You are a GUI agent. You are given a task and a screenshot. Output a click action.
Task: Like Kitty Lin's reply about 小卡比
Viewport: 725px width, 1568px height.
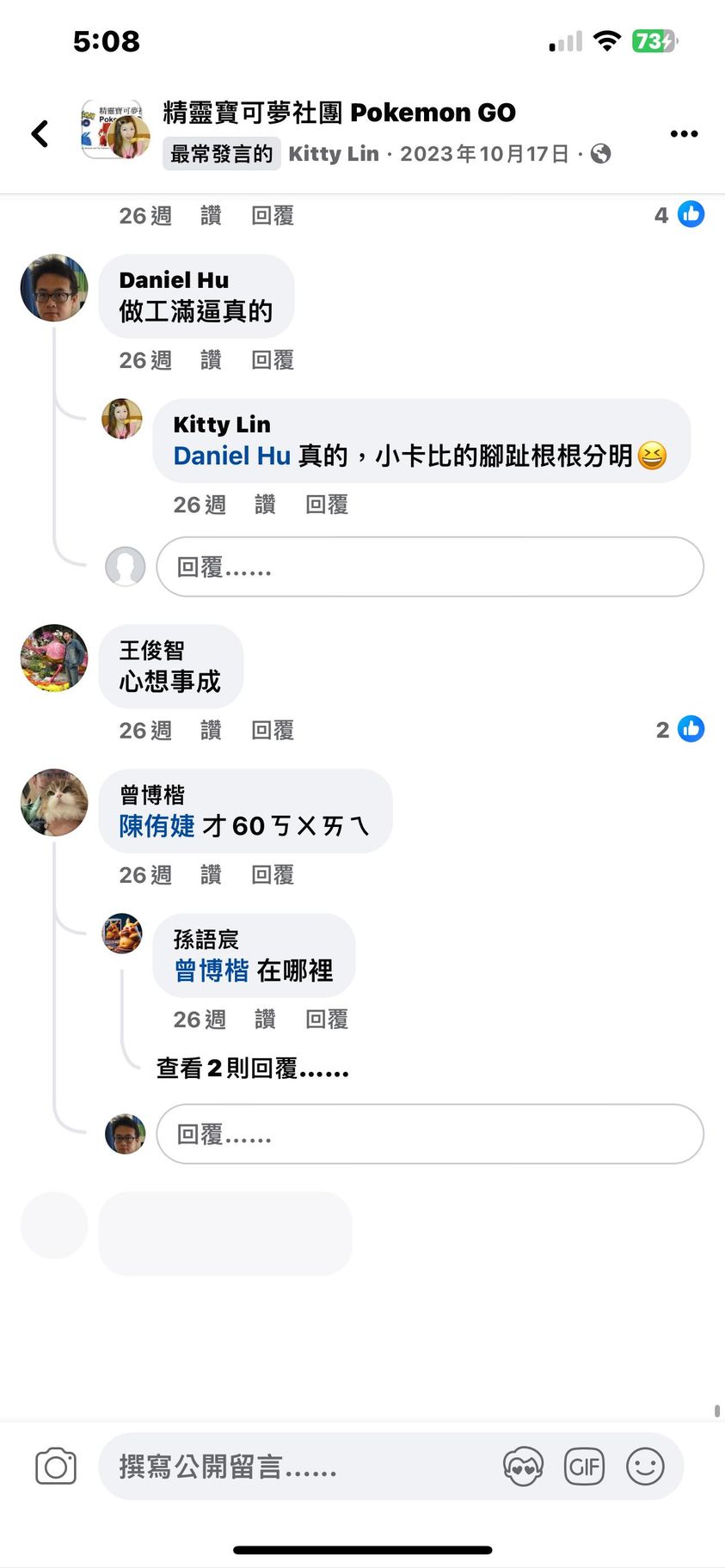265,505
